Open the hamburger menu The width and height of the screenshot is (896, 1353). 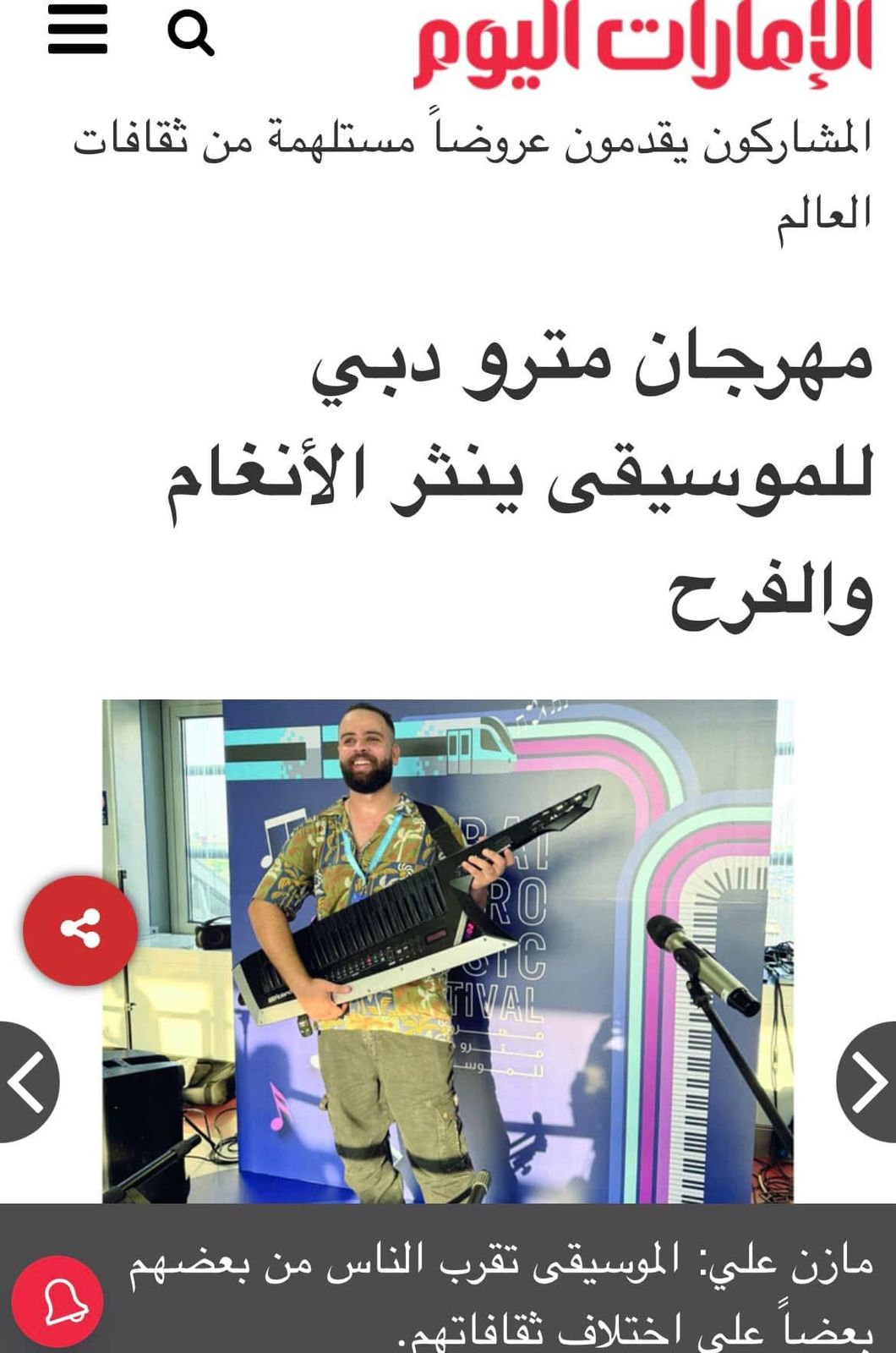(x=77, y=30)
